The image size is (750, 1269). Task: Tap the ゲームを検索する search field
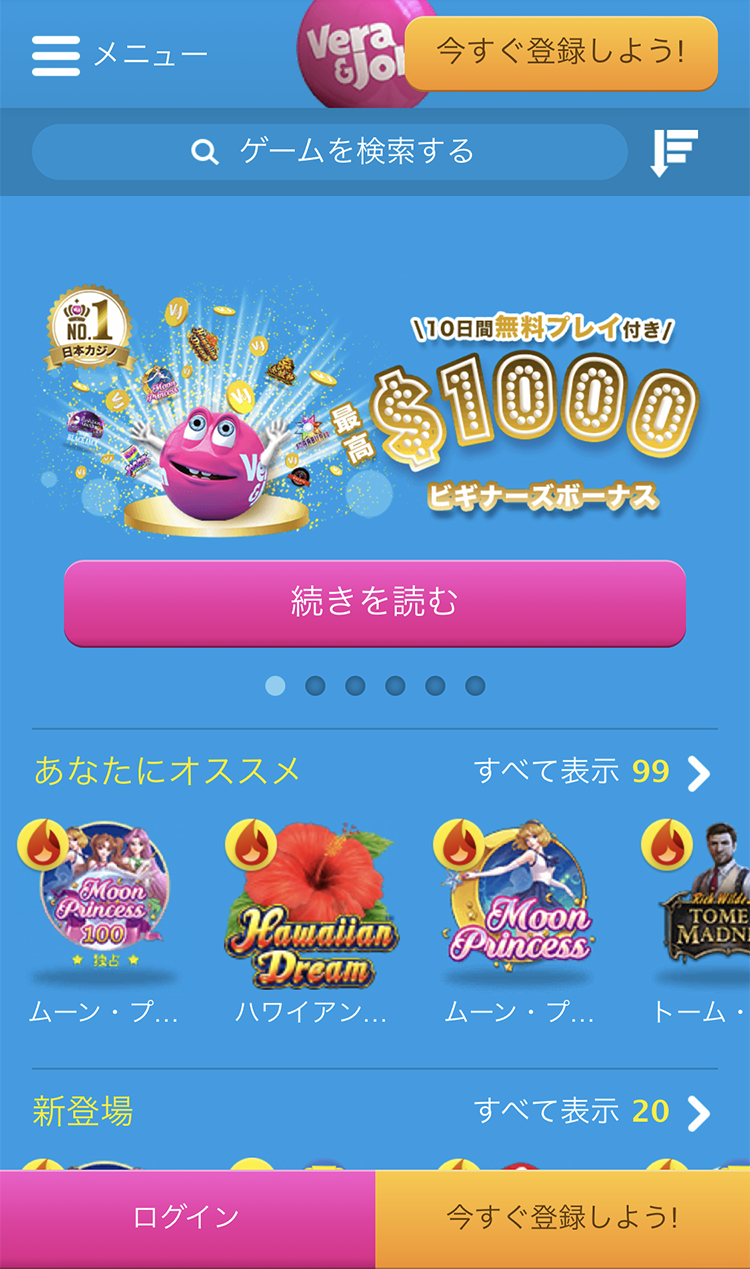[x=330, y=152]
